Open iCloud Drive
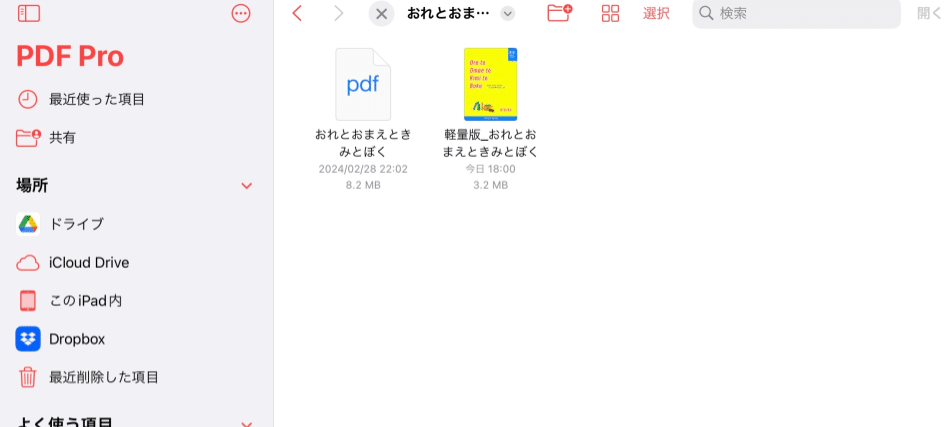944x427 pixels. point(88,262)
